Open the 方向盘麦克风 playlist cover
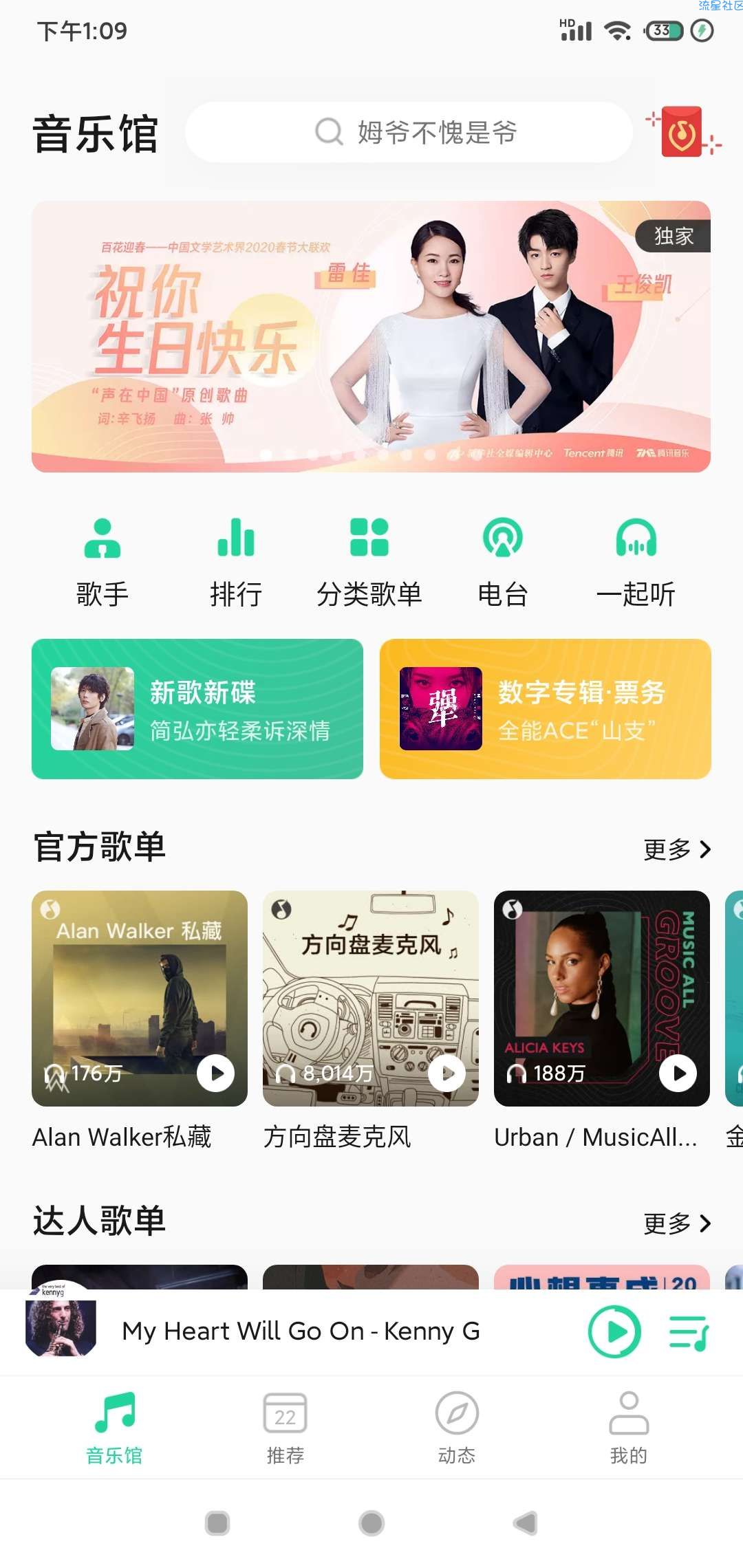Image resolution: width=743 pixels, height=1568 pixels. [370, 997]
